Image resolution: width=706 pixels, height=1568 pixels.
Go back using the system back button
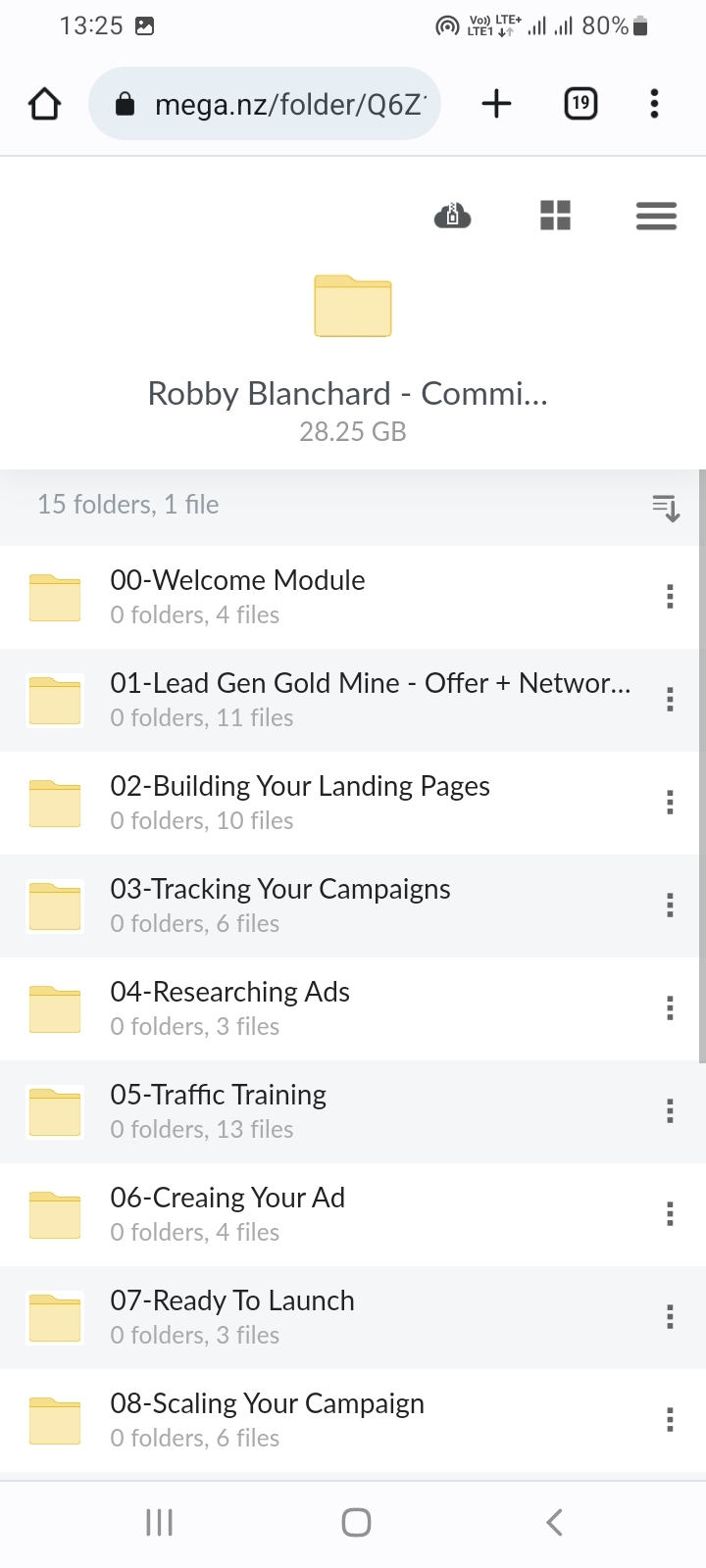554,1522
